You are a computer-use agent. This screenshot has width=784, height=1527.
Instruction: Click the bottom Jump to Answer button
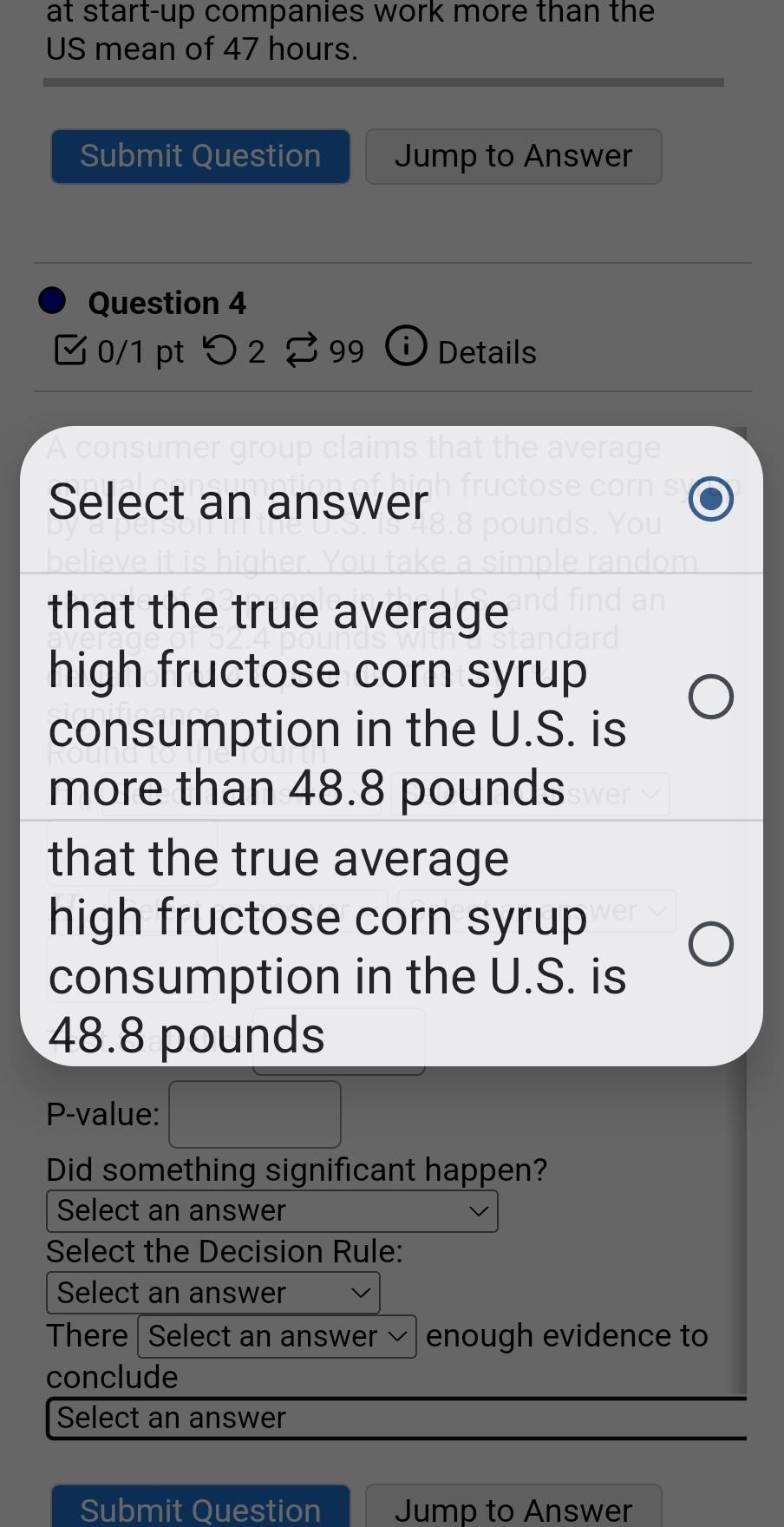click(x=511, y=1510)
